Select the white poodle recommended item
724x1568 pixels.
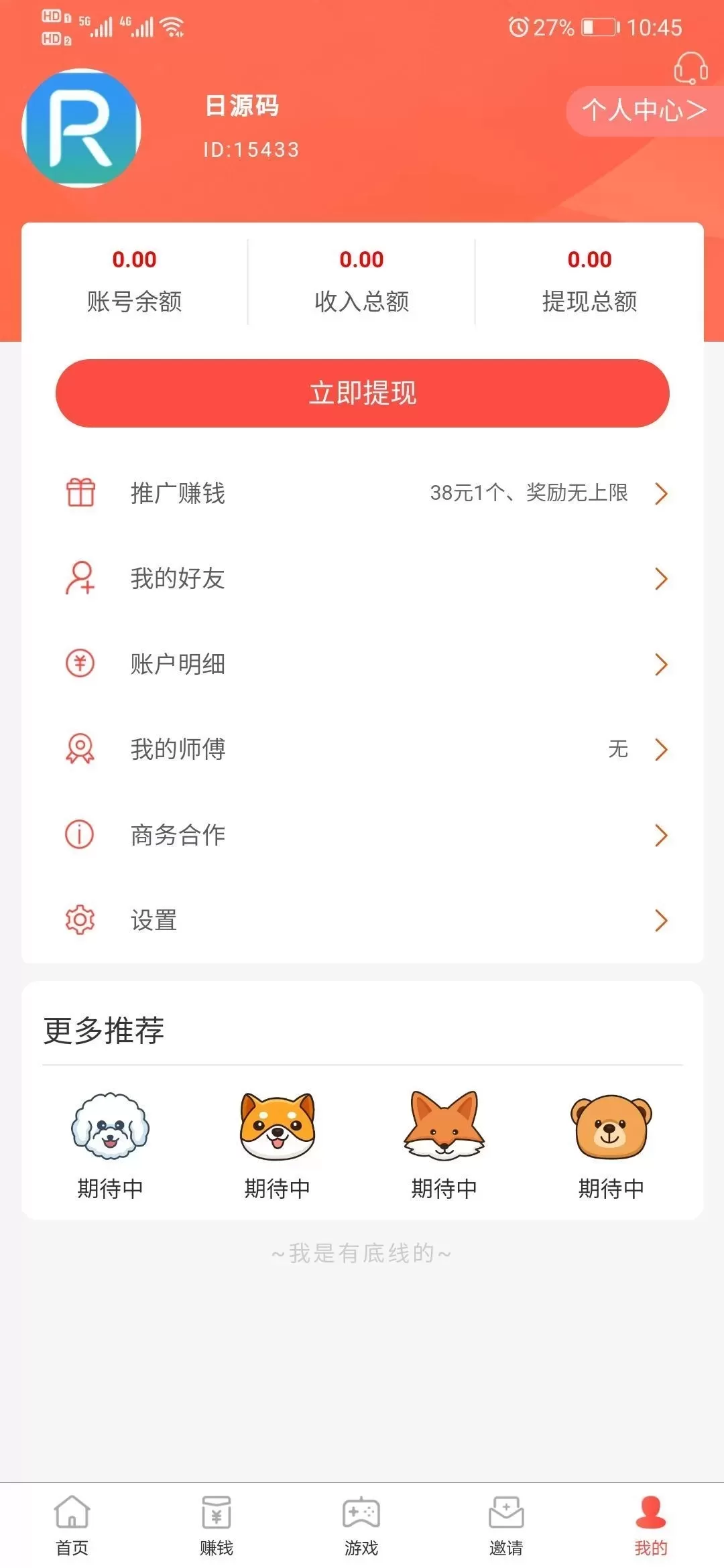tap(111, 1142)
